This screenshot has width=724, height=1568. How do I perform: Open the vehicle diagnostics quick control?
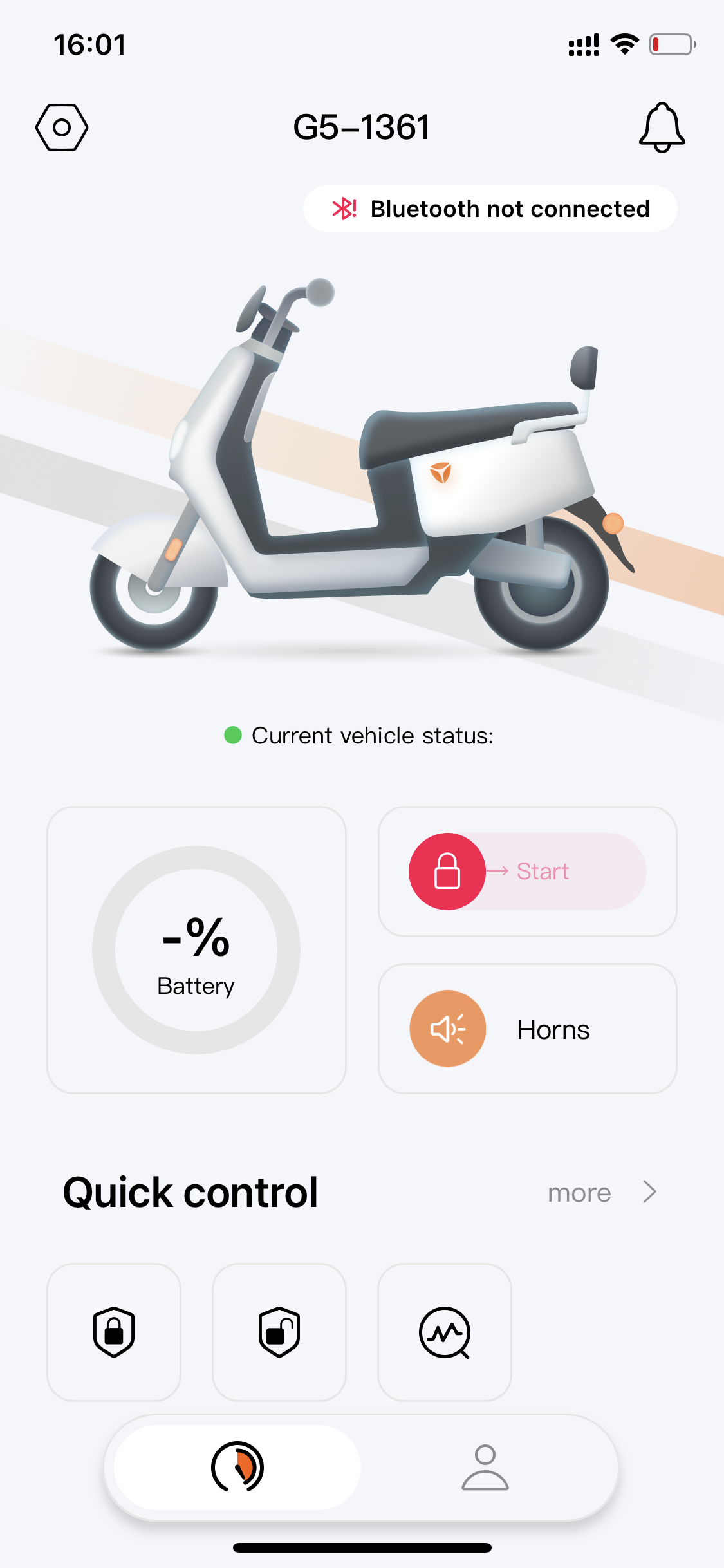coord(445,1332)
